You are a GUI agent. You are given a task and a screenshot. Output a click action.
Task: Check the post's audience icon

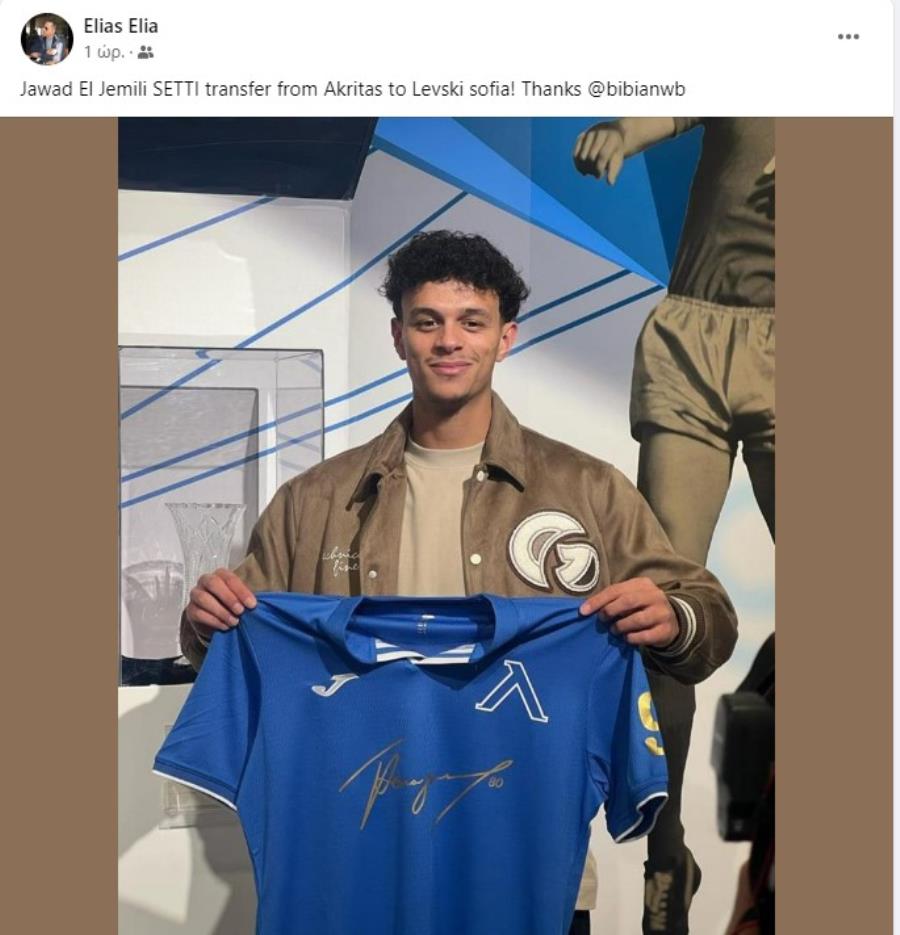pos(146,52)
